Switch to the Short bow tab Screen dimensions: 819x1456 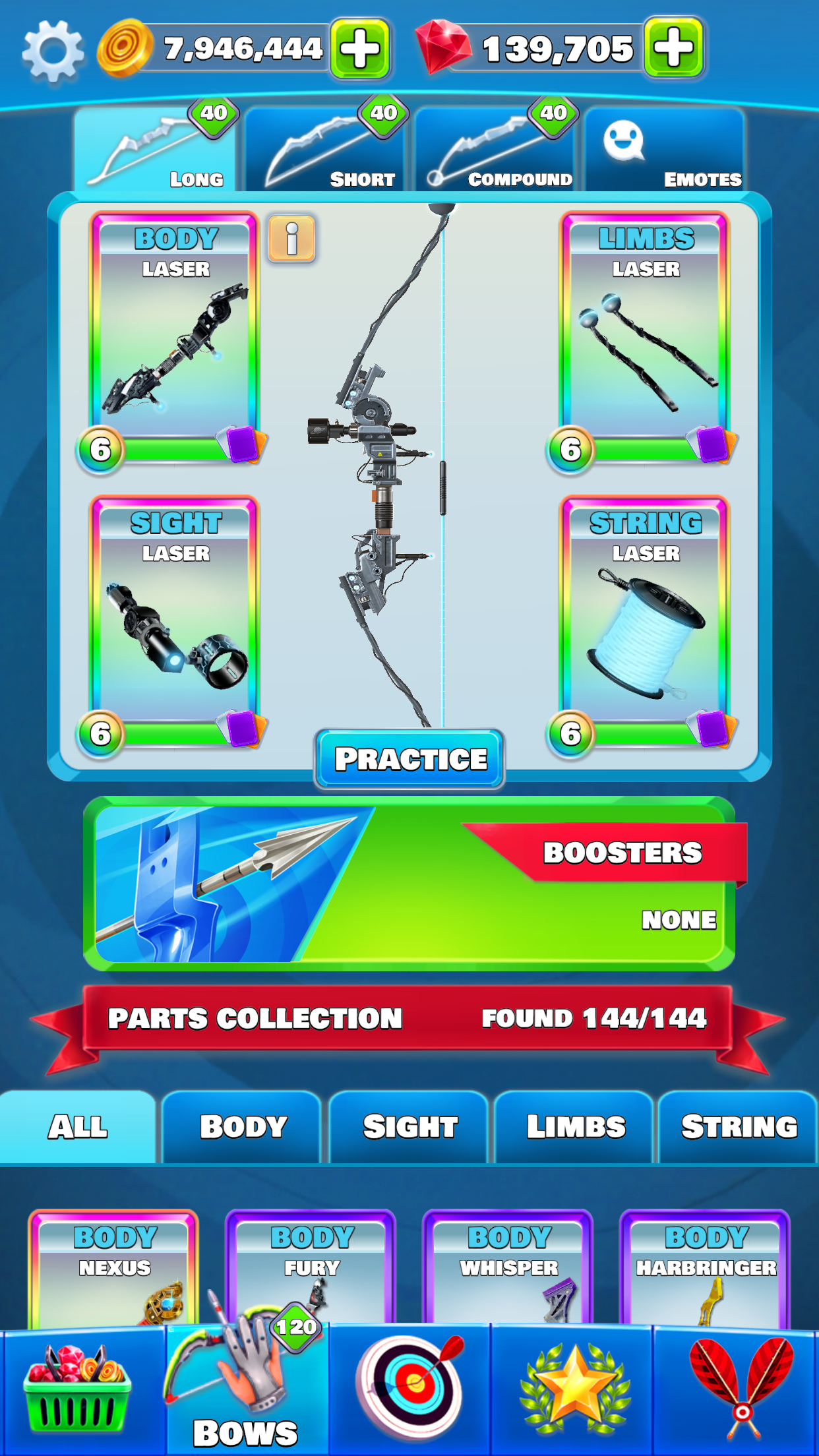324,150
